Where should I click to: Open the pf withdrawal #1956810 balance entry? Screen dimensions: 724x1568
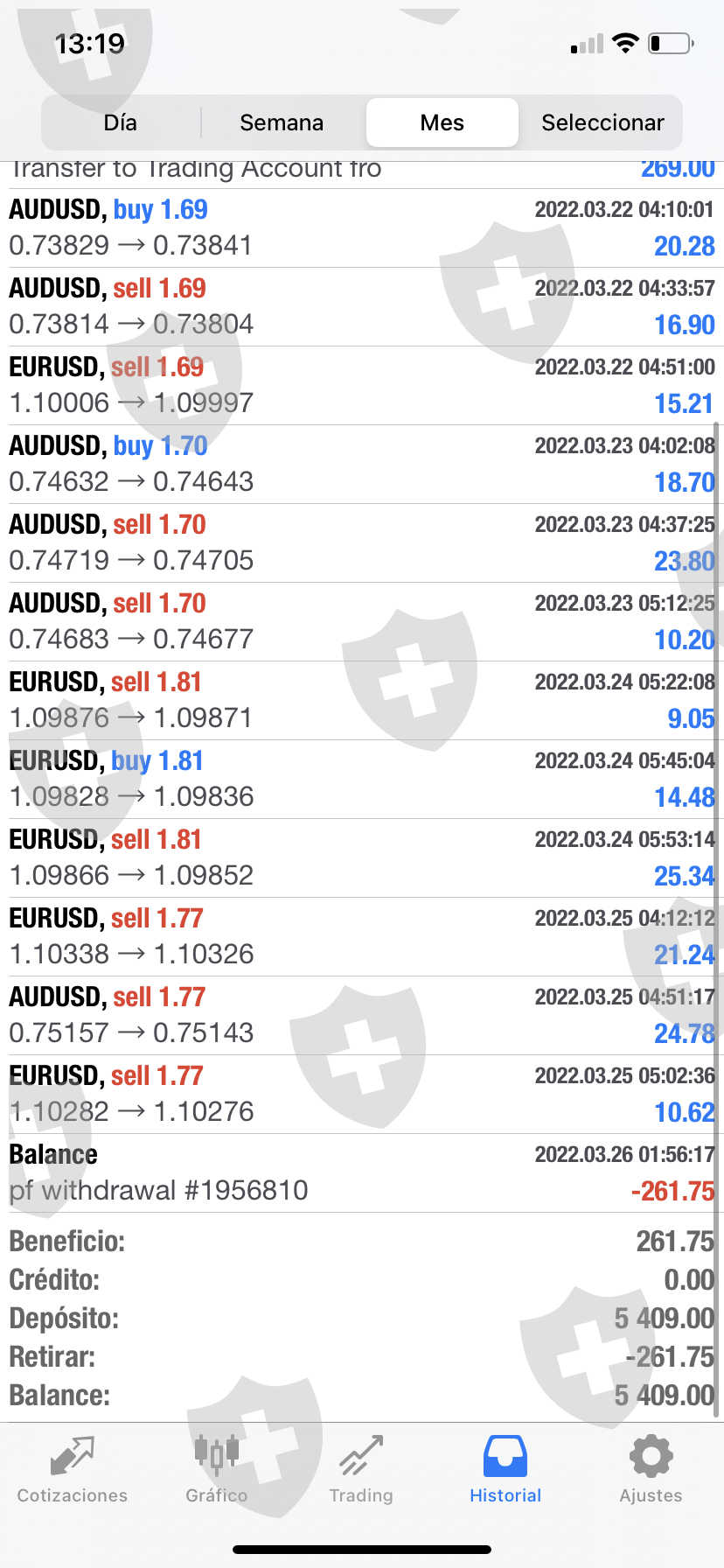[x=362, y=1172]
